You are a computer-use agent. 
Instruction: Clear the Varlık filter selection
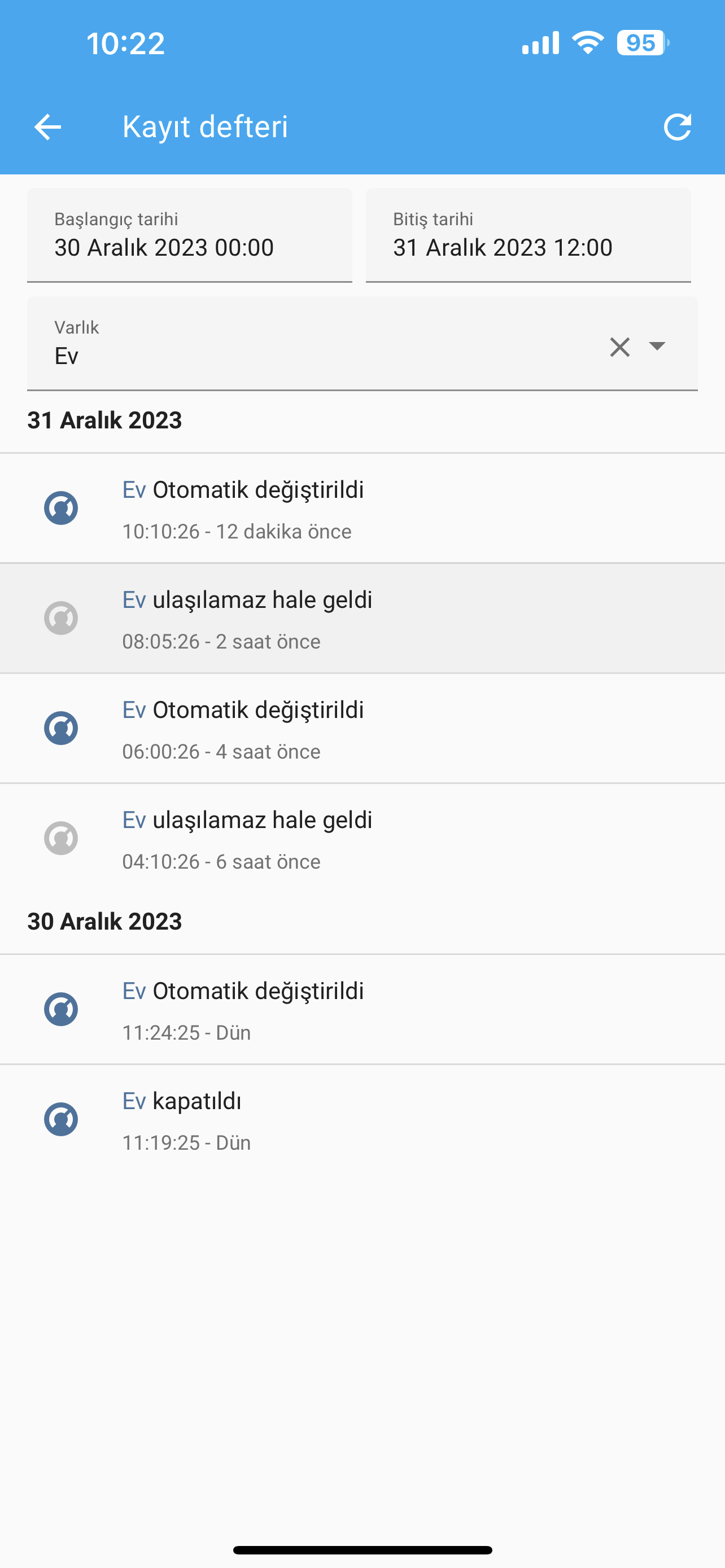[619, 347]
